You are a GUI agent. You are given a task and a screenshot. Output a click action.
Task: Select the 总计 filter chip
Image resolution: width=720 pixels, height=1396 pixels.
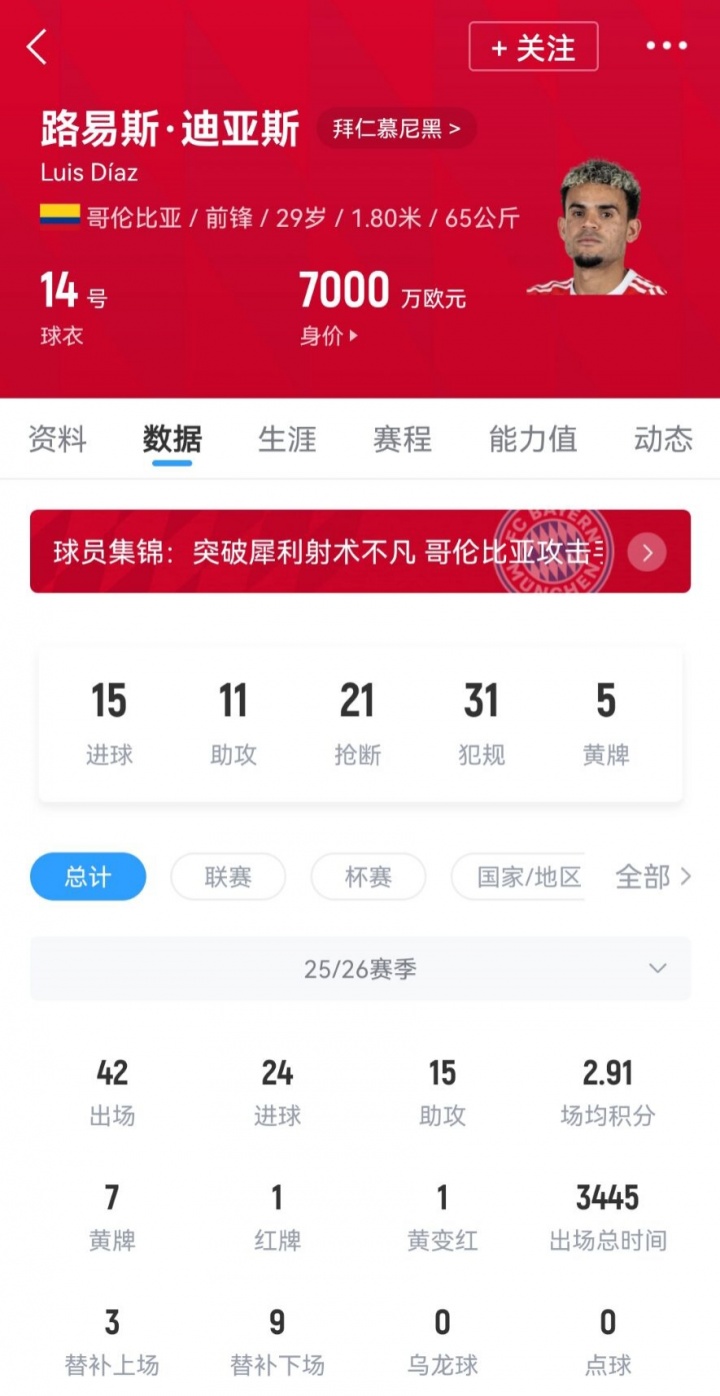pos(88,877)
